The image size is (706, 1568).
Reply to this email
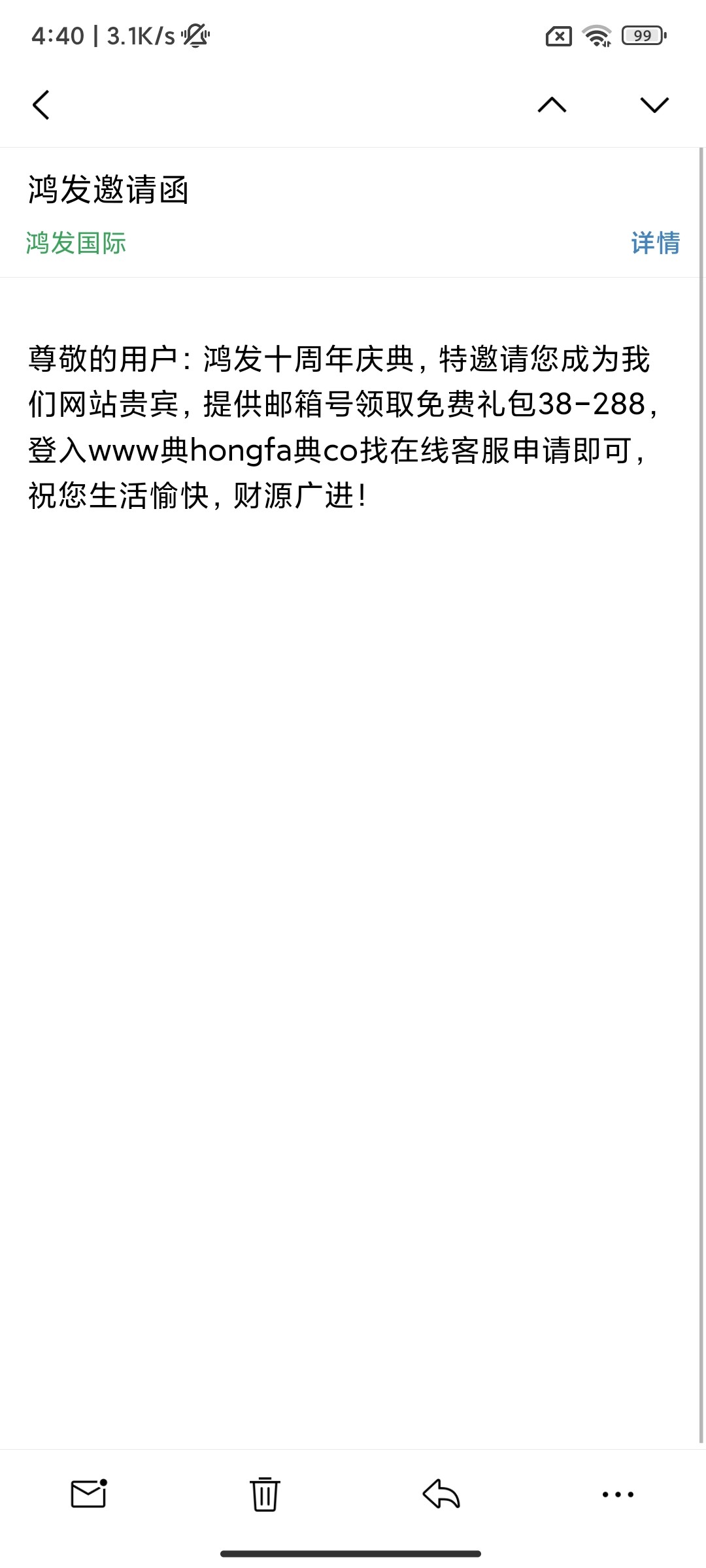click(x=441, y=1494)
